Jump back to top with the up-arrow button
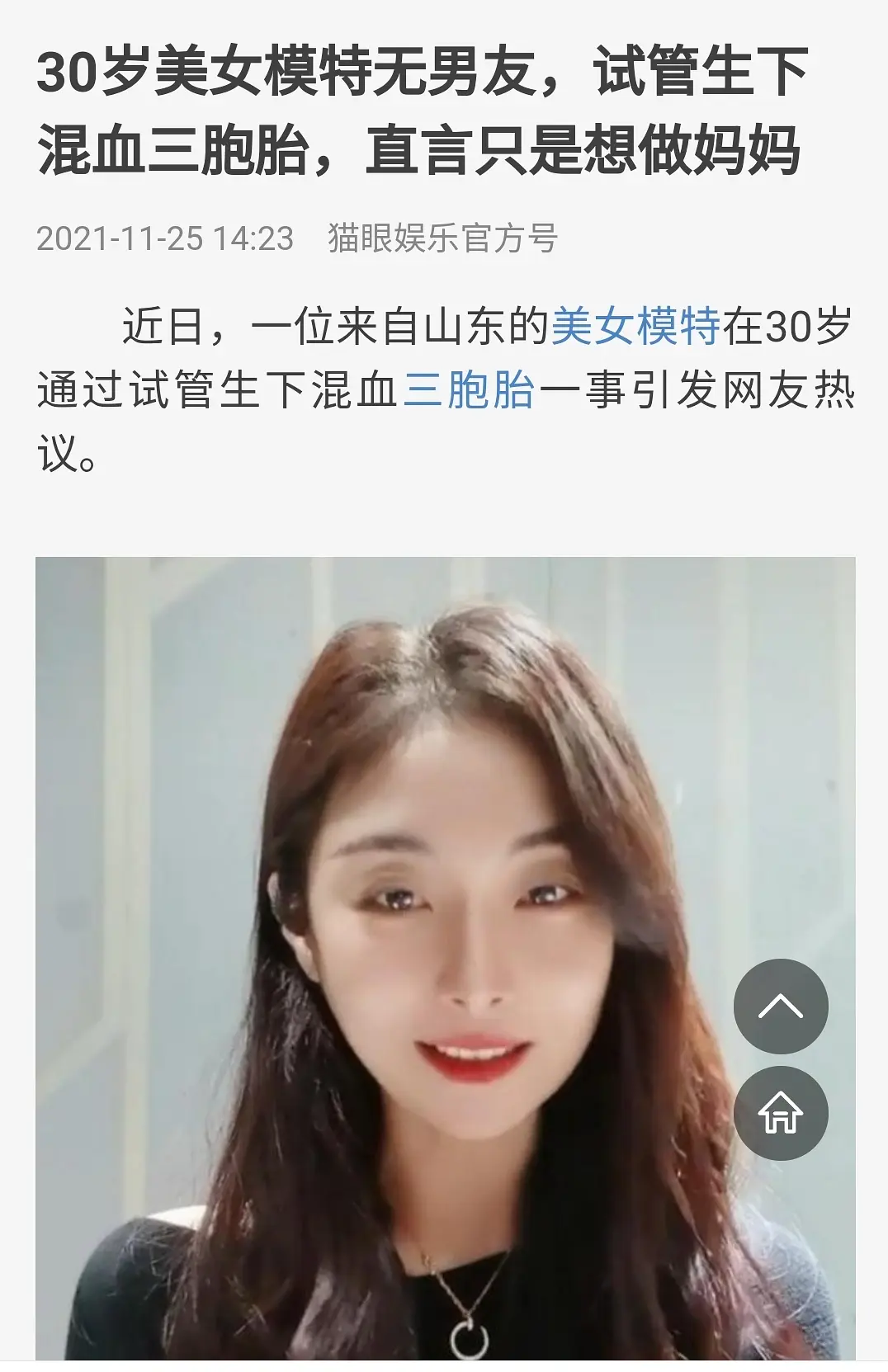 click(780, 1006)
